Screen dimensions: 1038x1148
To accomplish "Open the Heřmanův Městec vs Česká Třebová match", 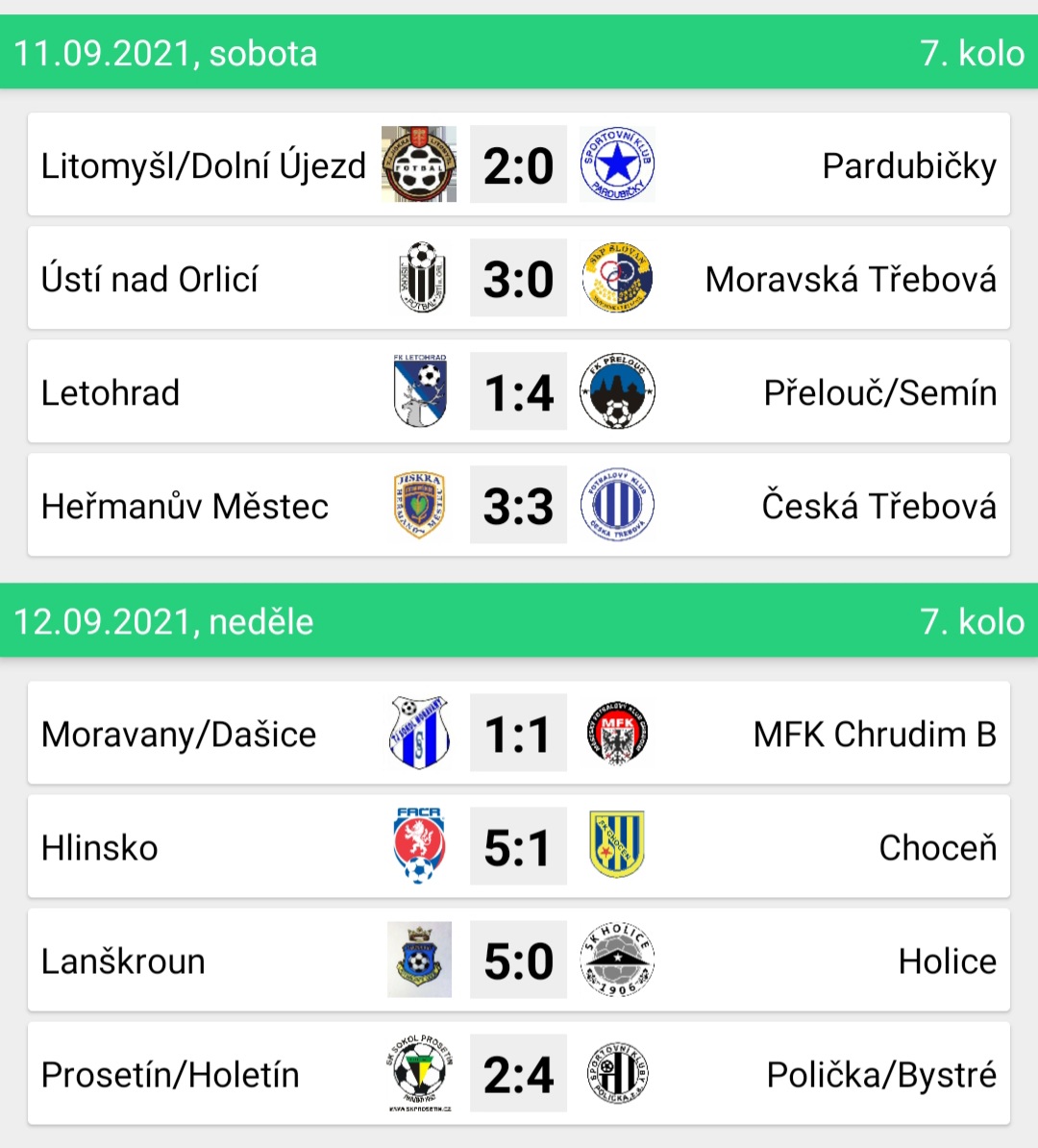I will pyautogui.click(x=518, y=506).
